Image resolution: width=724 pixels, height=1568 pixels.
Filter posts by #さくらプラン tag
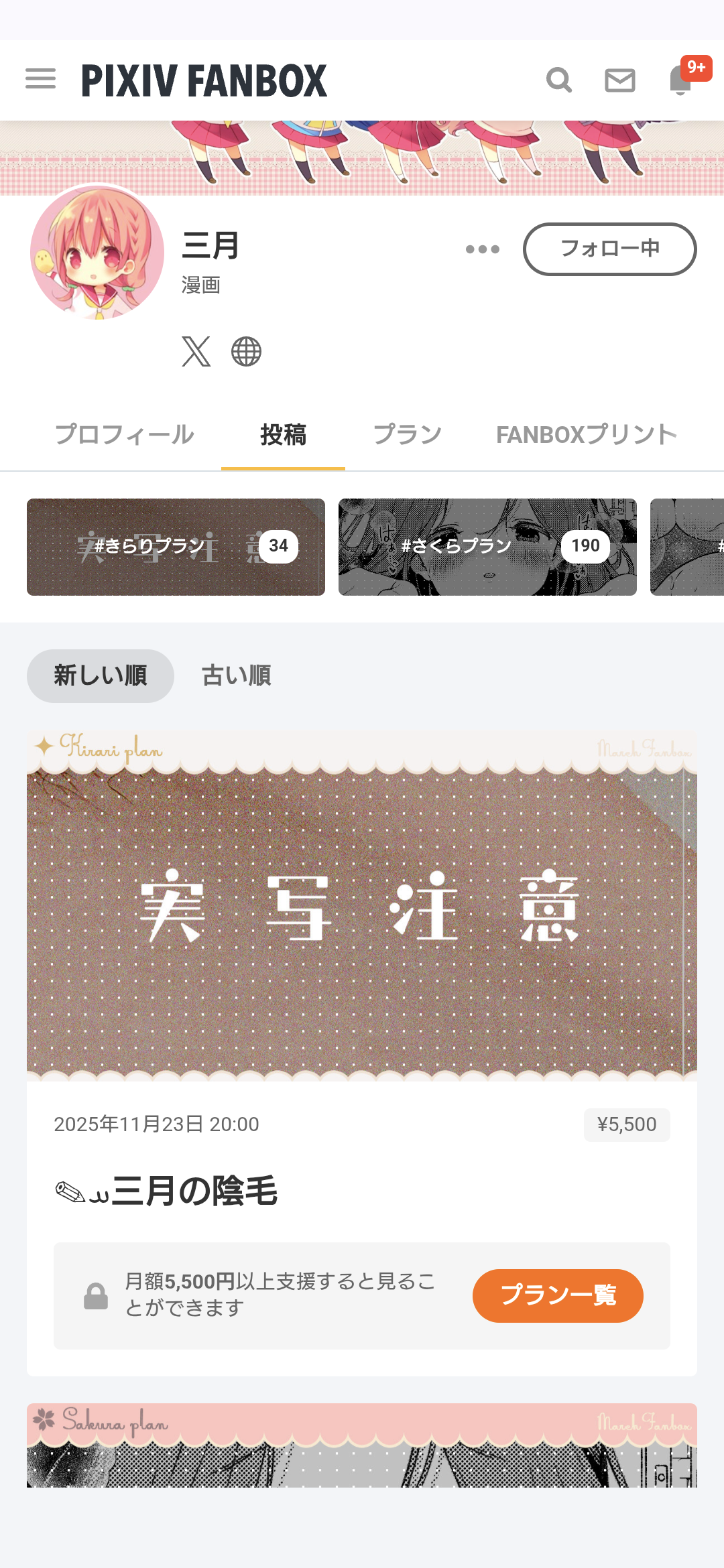(487, 547)
